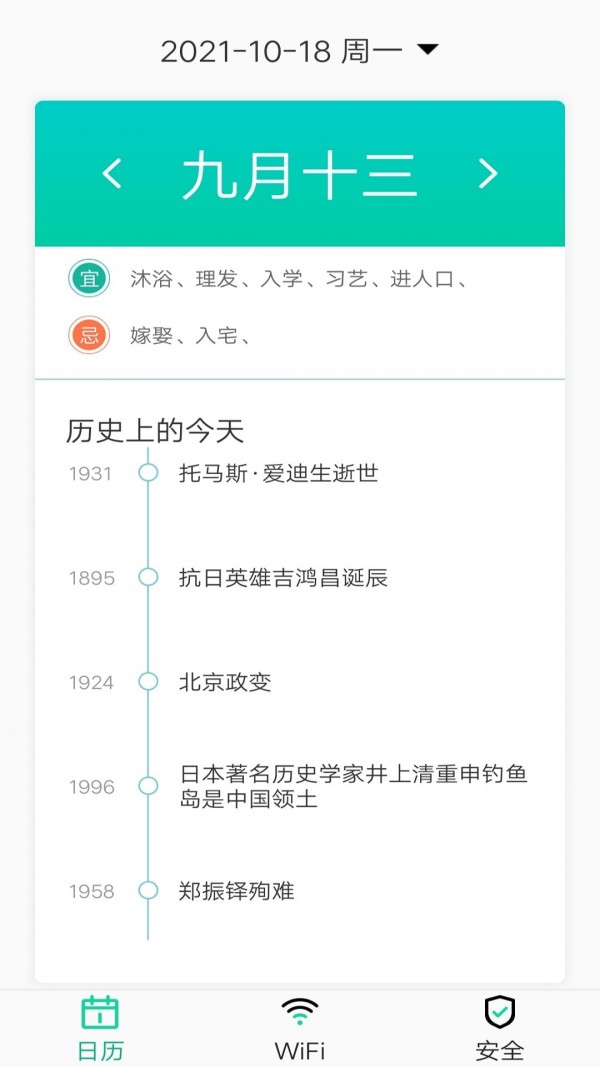Switch to the WiFi tab
The height and width of the screenshot is (1067, 600).
(x=300, y=1027)
